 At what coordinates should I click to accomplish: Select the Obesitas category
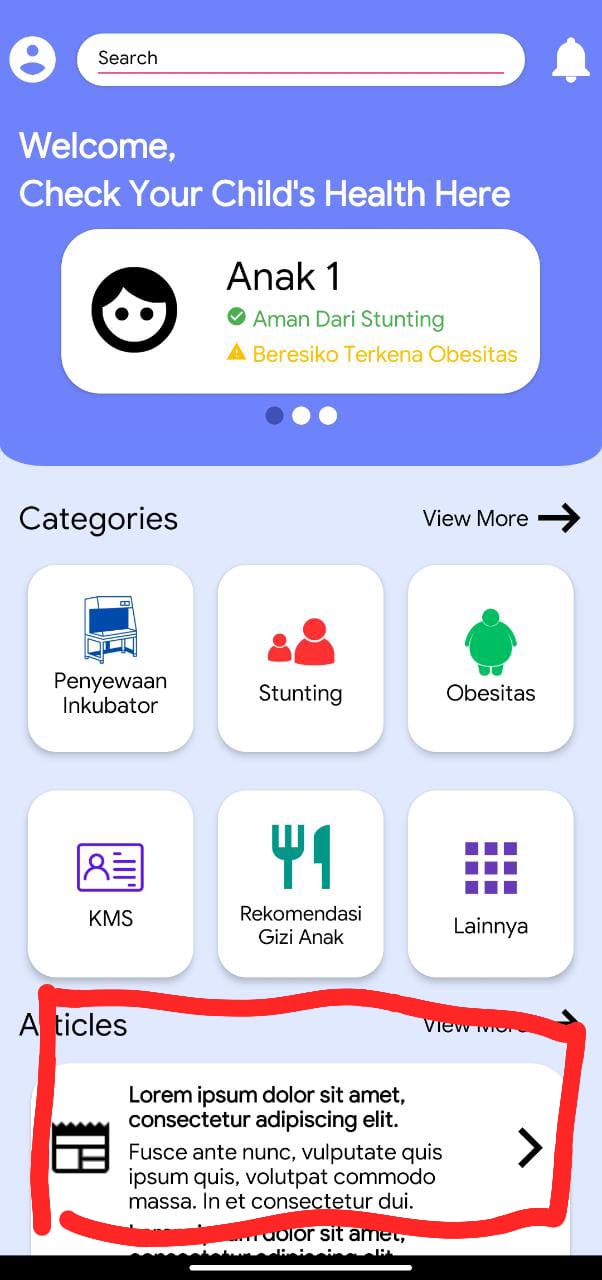tap(491, 658)
